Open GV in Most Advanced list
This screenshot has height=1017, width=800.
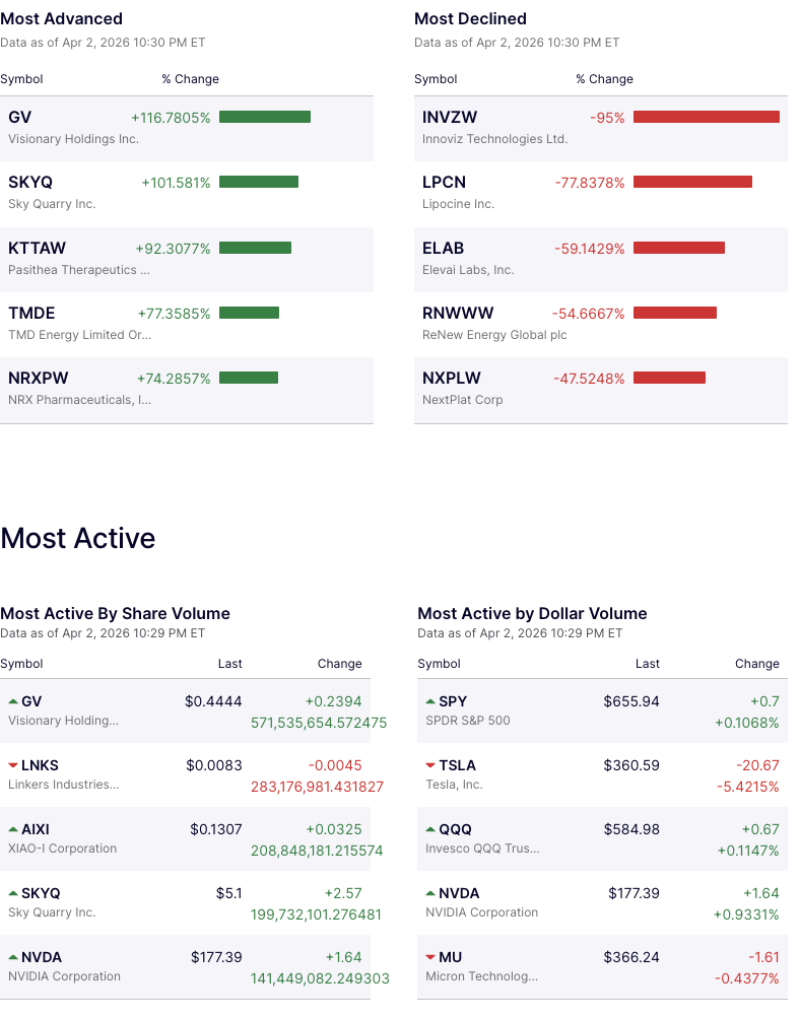pyautogui.click(x=20, y=117)
